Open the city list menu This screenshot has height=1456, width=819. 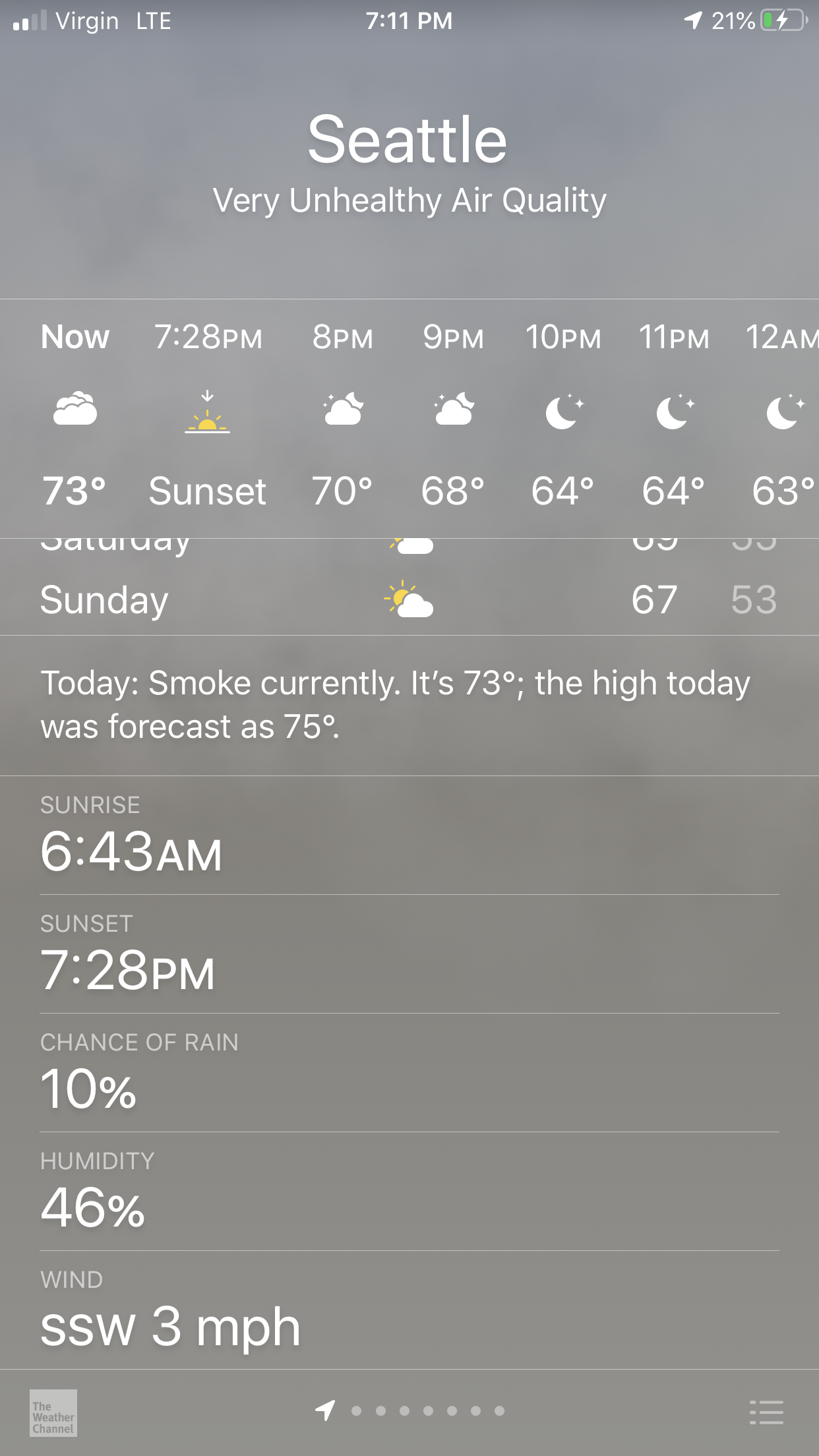pos(766,1412)
